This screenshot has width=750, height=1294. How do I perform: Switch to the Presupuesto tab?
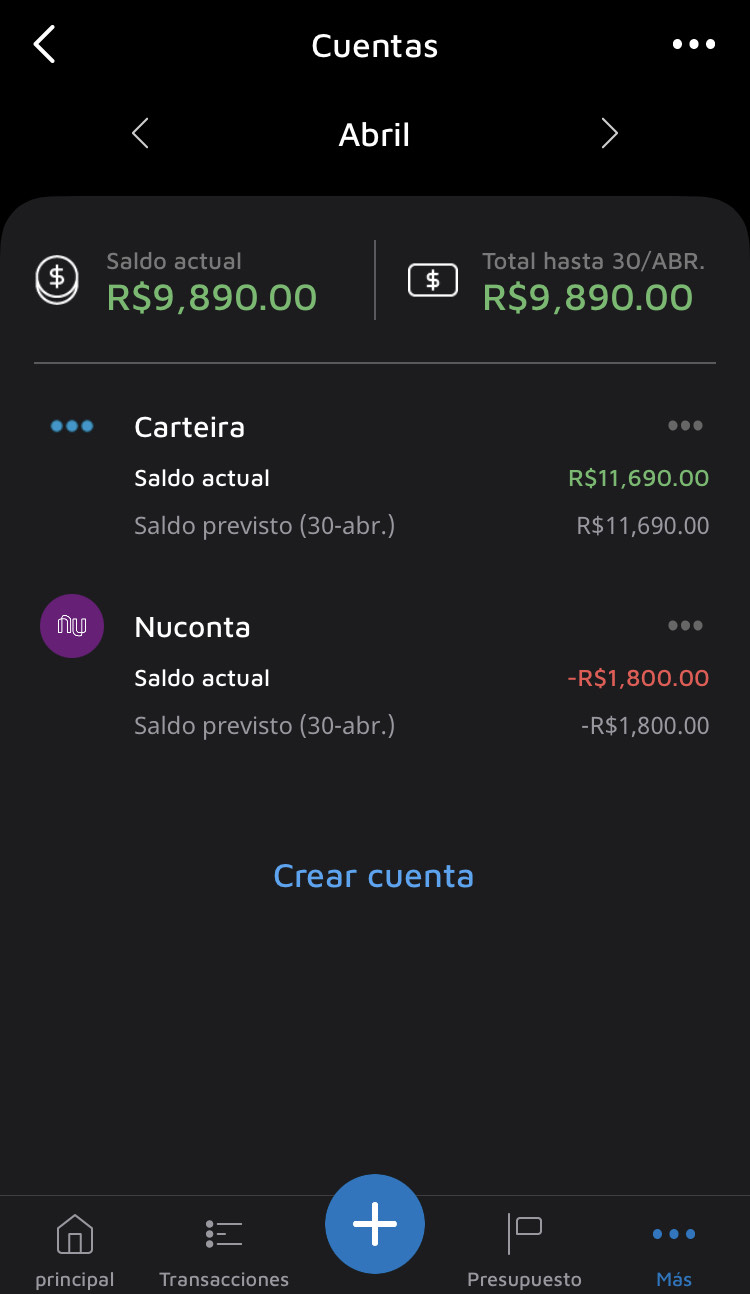pos(524,1248)
